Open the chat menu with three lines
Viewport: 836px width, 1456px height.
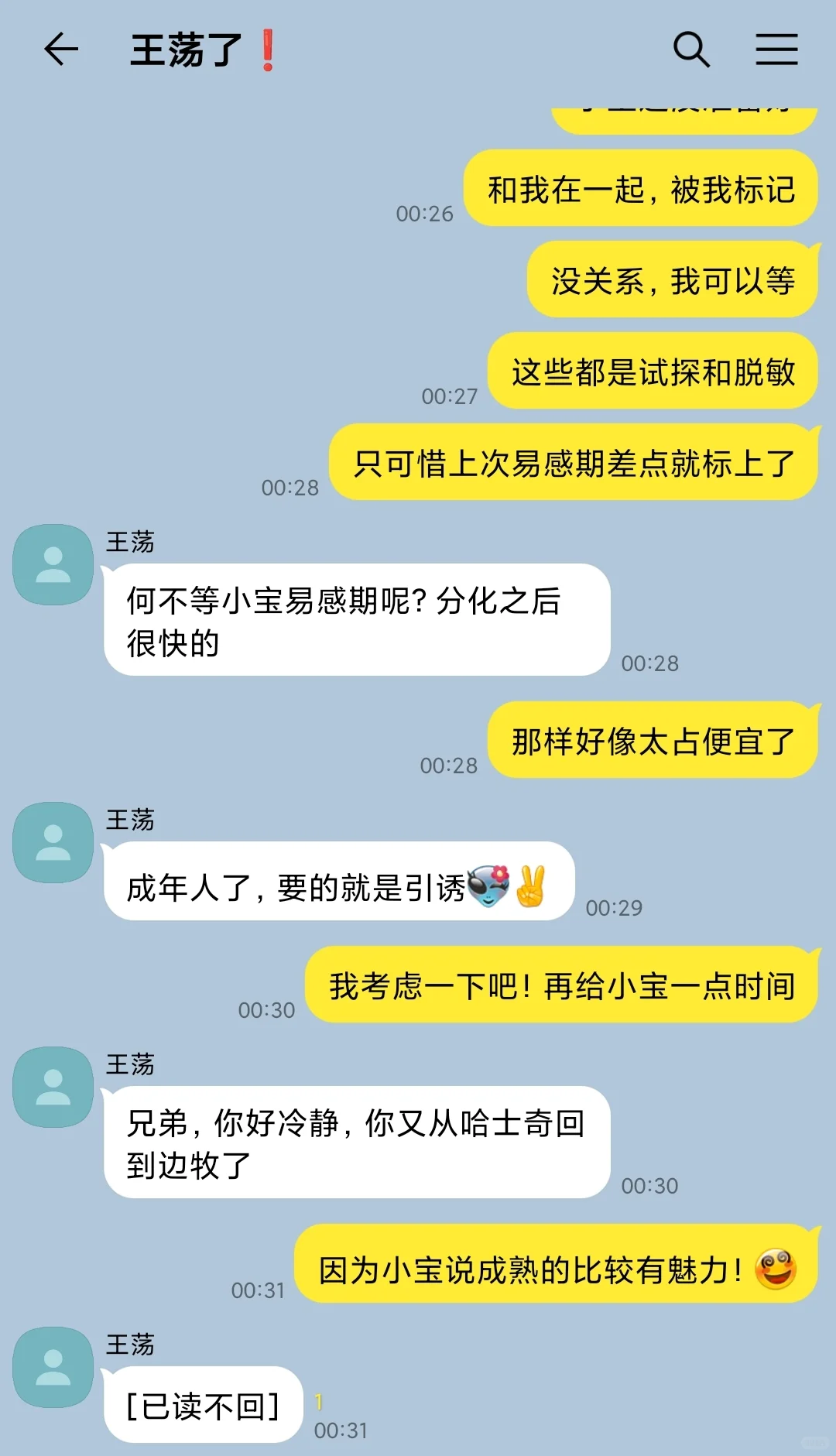[x=776, y=50]
